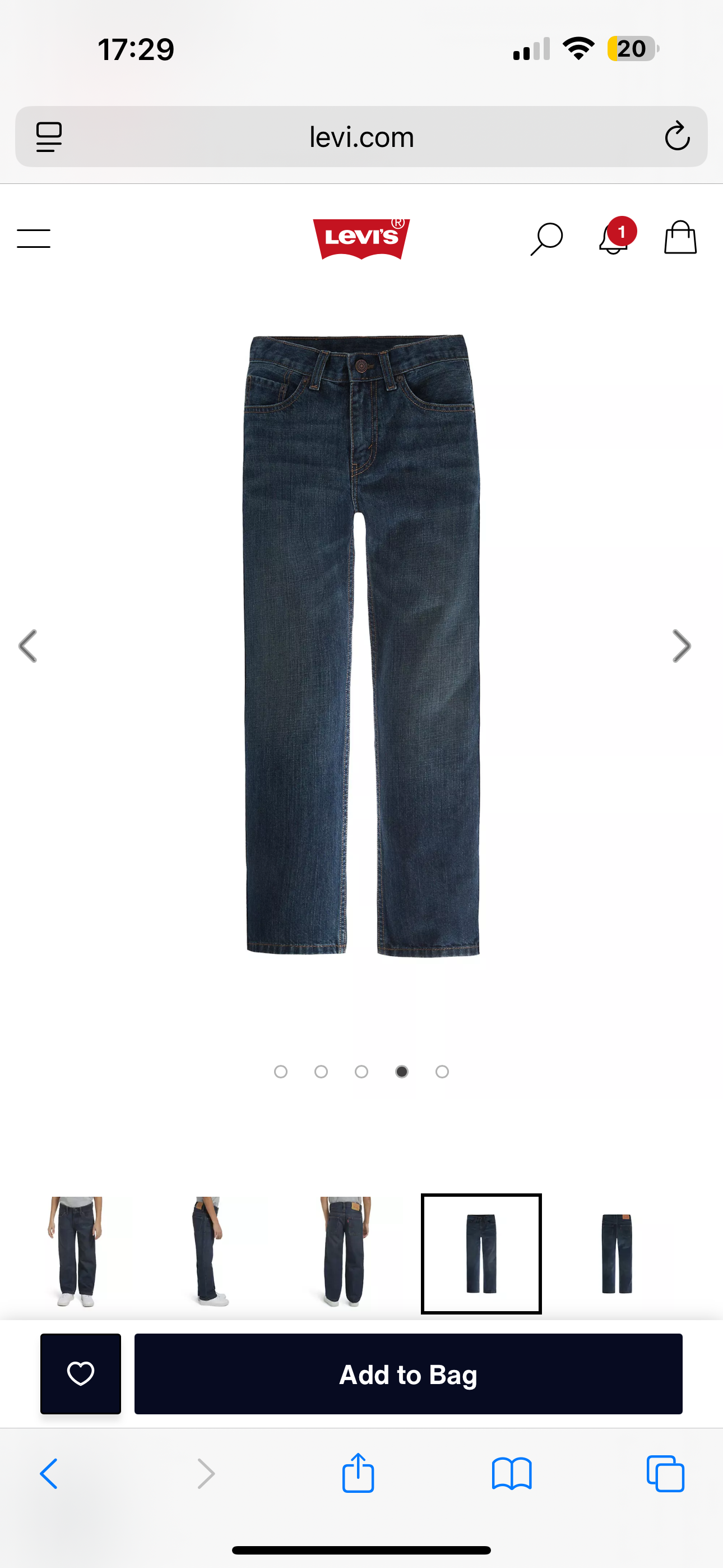
Task: Open the page settings icon in address bar
Action: pos(49,136)
